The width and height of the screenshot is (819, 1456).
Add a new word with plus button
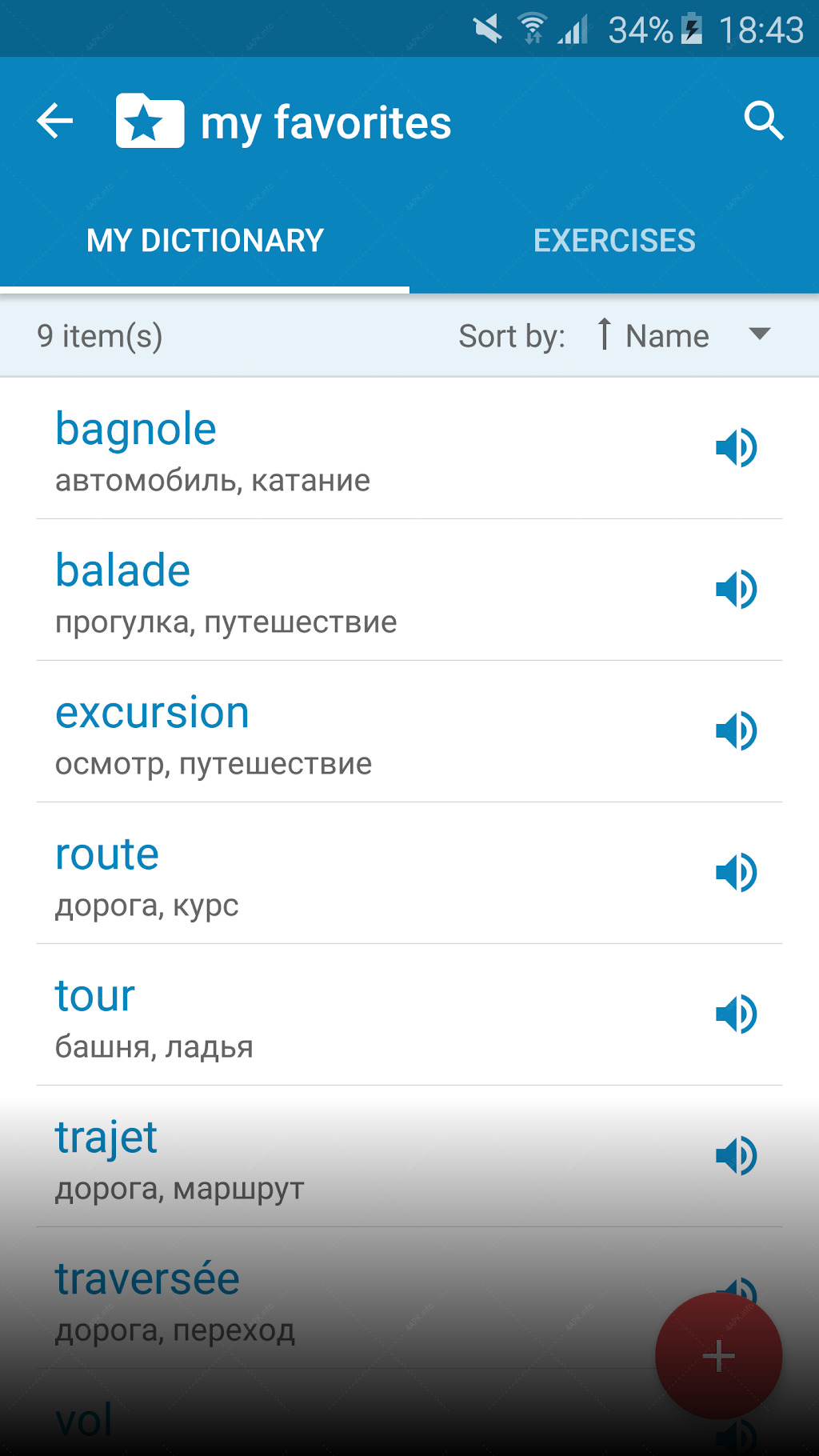(x=718, y=1356)
